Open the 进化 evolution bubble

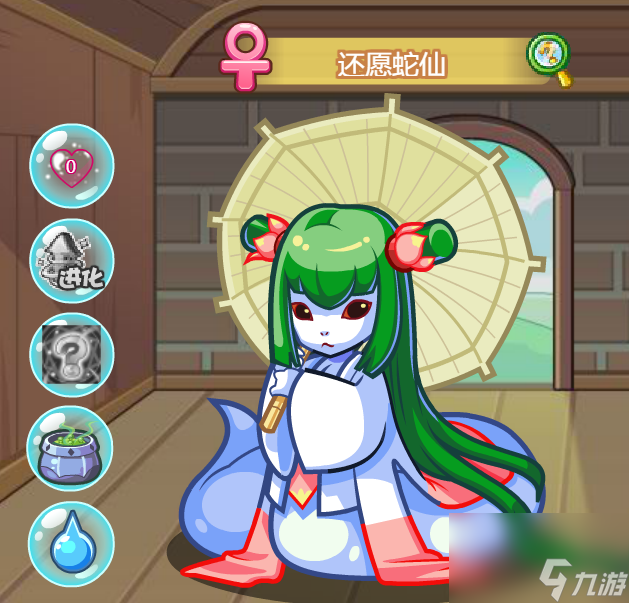tap(71, 260)
